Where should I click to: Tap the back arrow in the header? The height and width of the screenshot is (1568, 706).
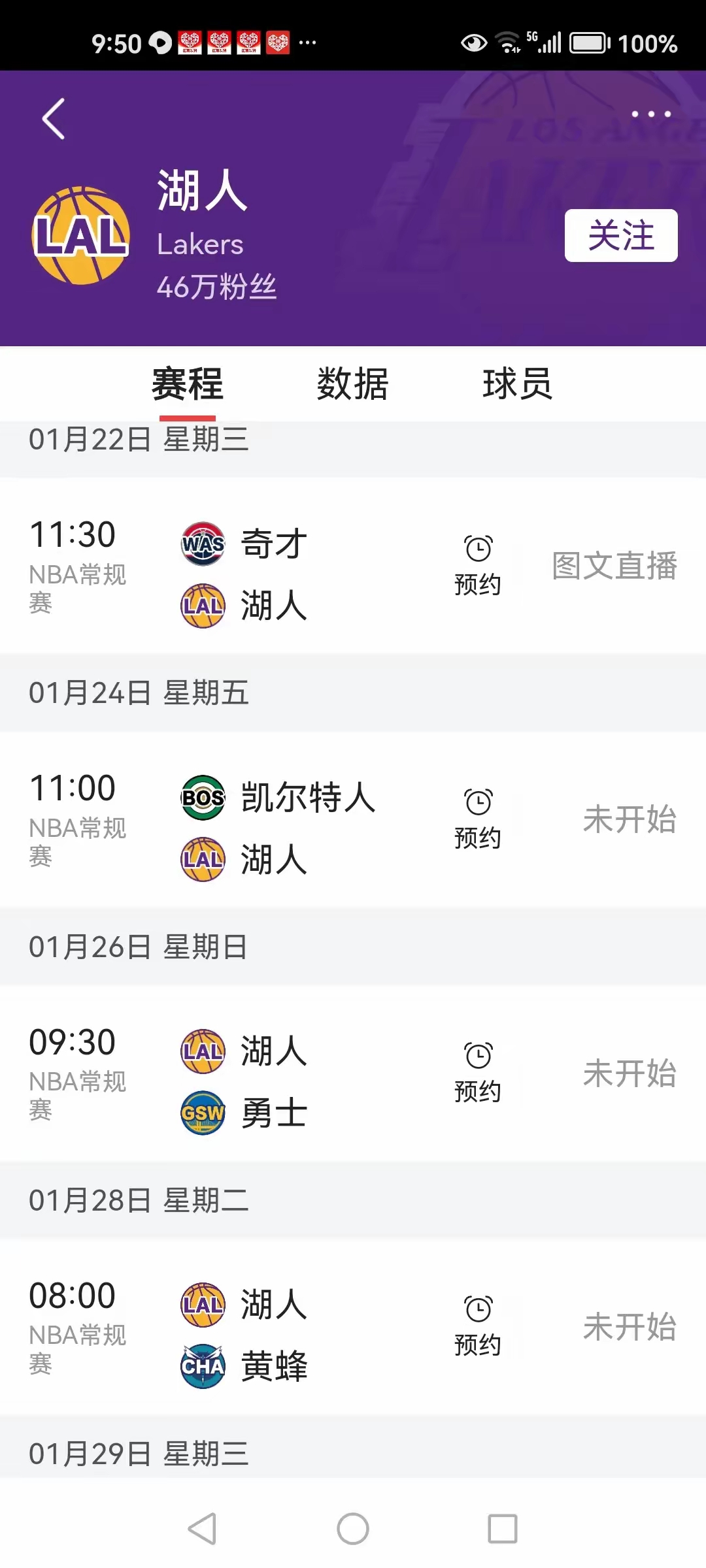[52, 118]
